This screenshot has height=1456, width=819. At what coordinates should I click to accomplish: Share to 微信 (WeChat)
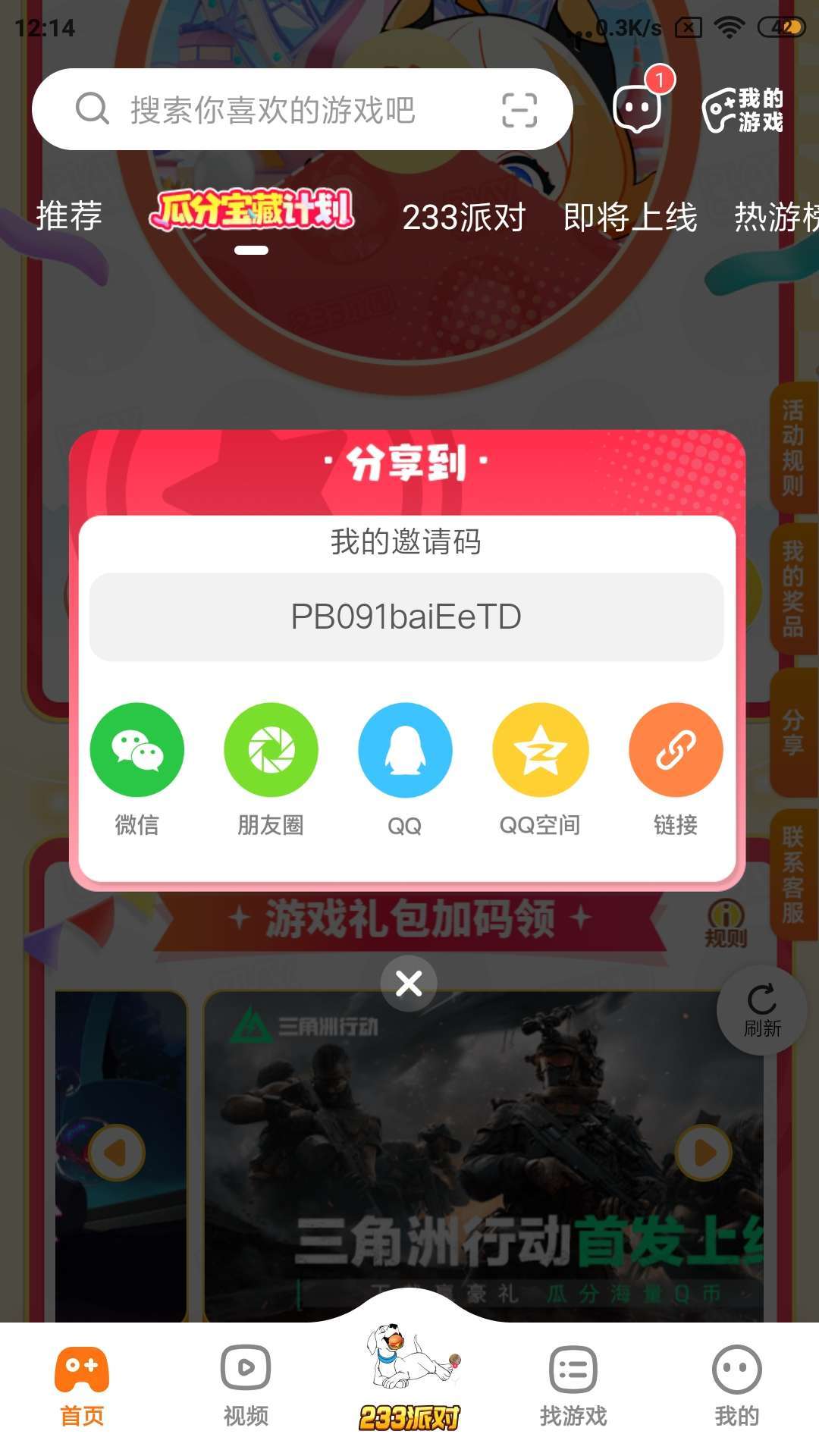(136, 750)
